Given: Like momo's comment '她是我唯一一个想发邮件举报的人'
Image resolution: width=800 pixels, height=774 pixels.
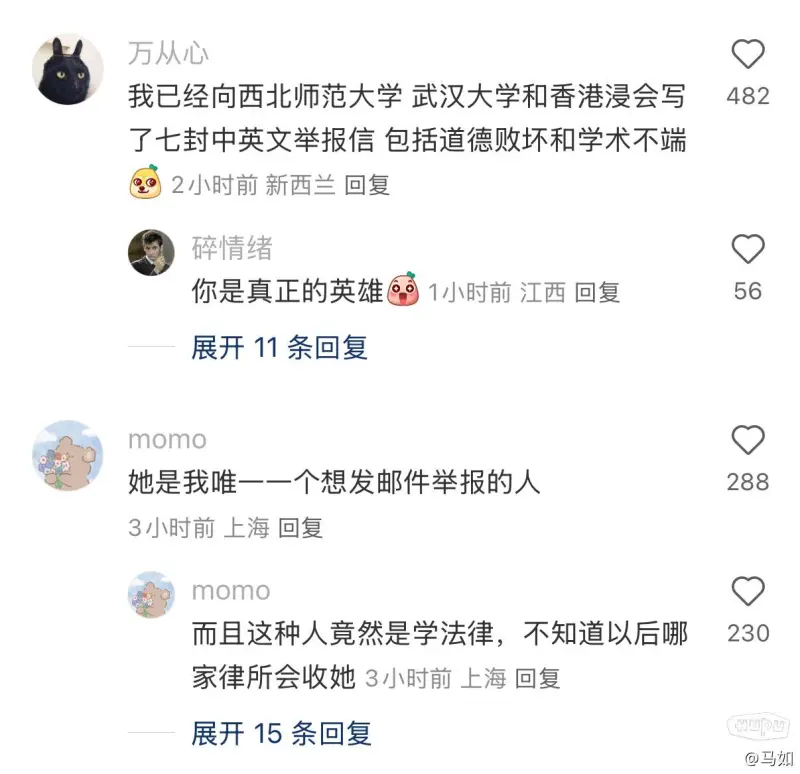Looking at the screenshot, I should tap(747, 440).
